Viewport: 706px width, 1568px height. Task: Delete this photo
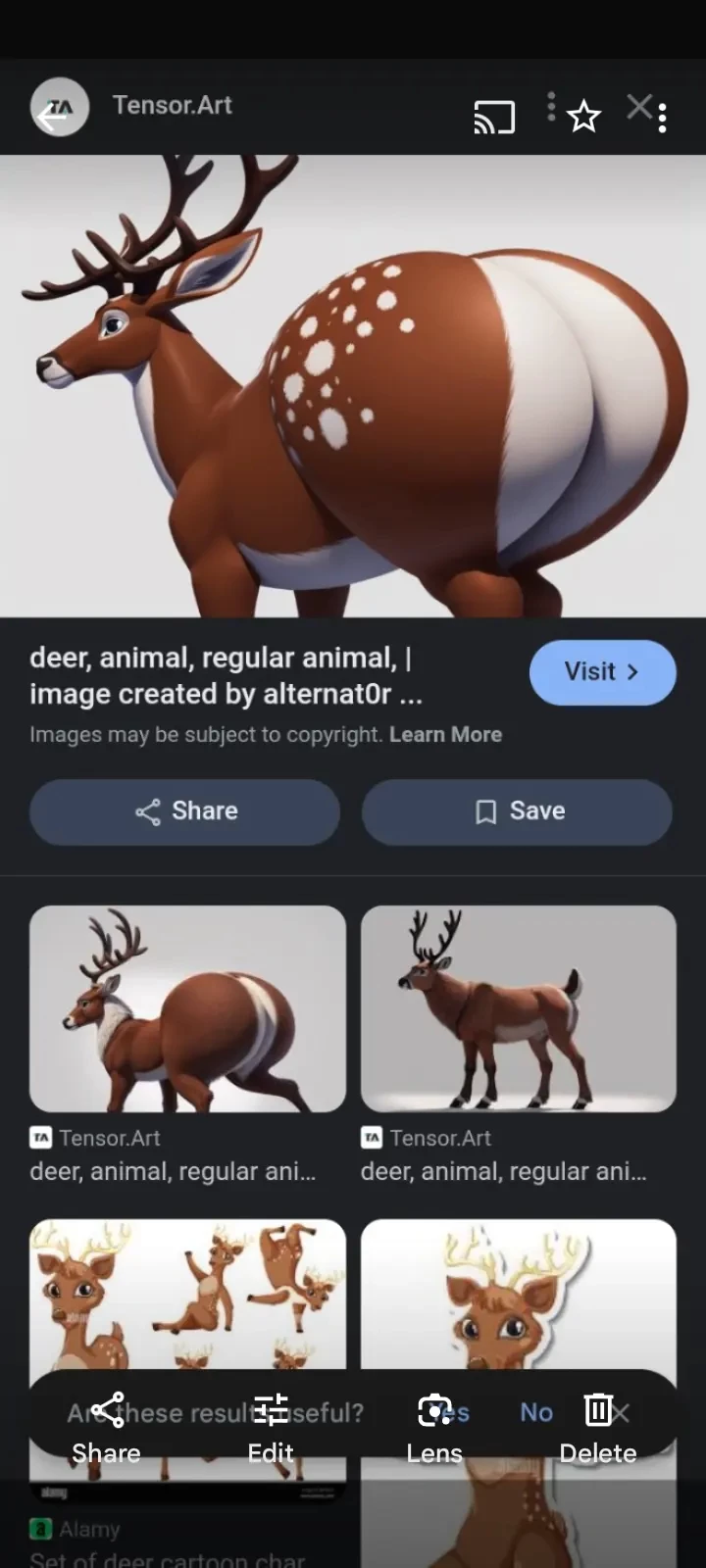pyautogui.click(x=598, y=1429)
